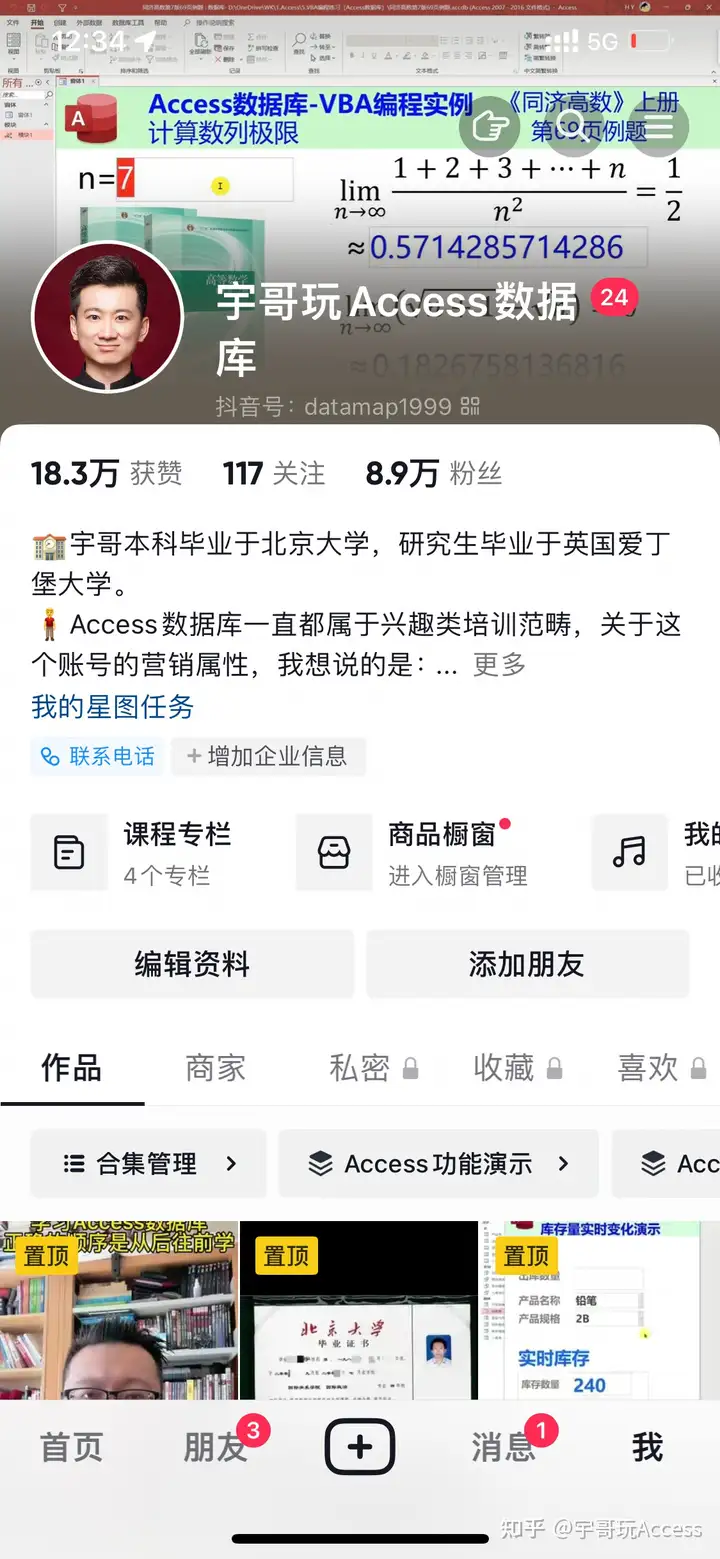
Task: Tap the plus create button
Action: (360, 1447)
